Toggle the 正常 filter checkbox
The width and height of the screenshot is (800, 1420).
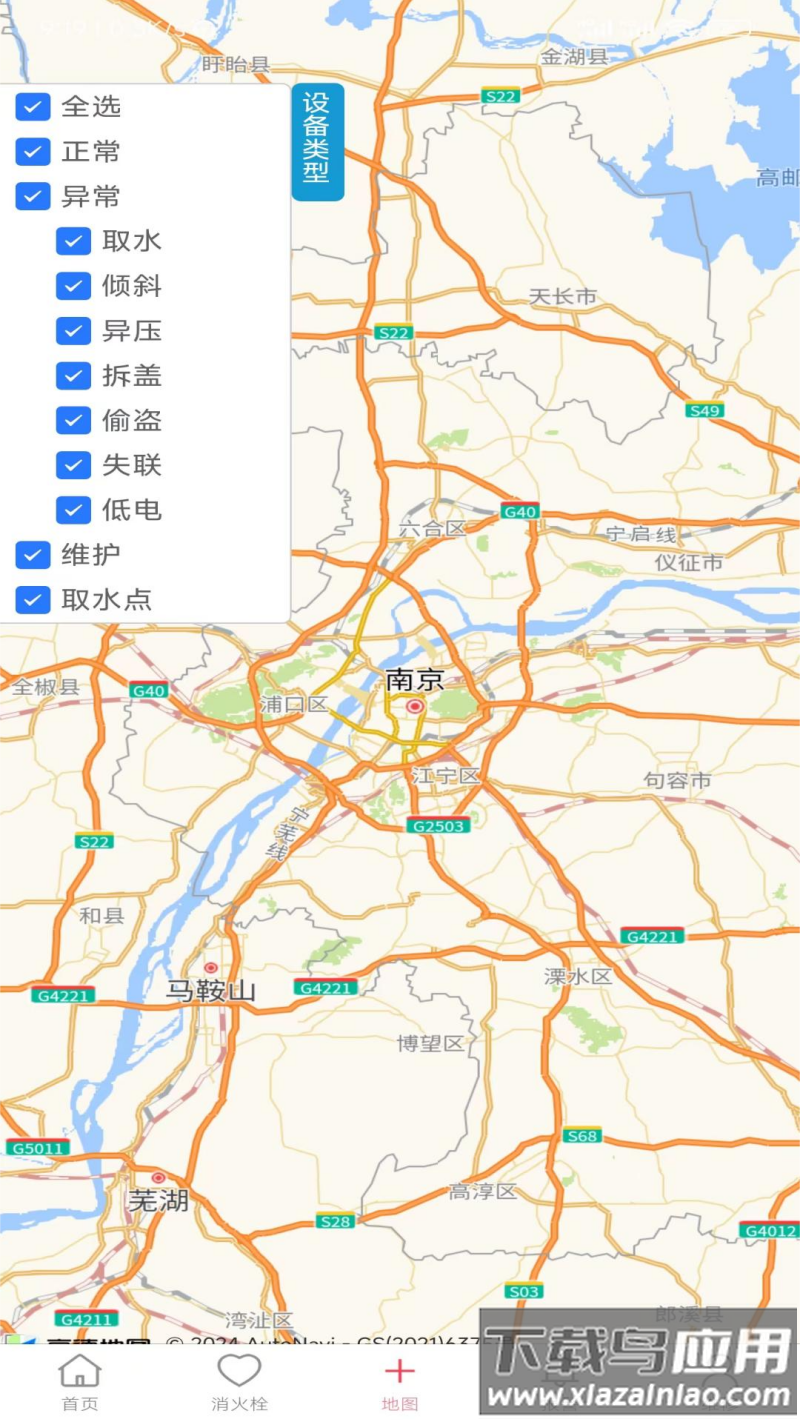coord(33,152)
